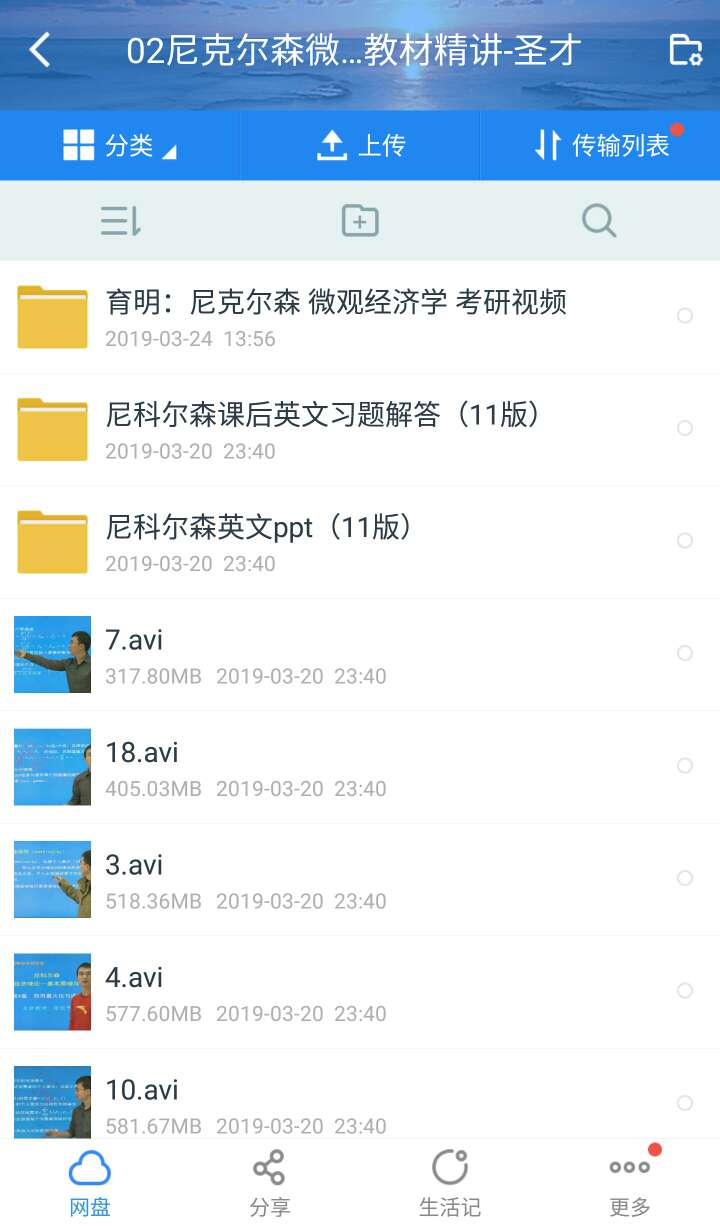
Task: Create a new folder
Action: (x=360, y=220)
